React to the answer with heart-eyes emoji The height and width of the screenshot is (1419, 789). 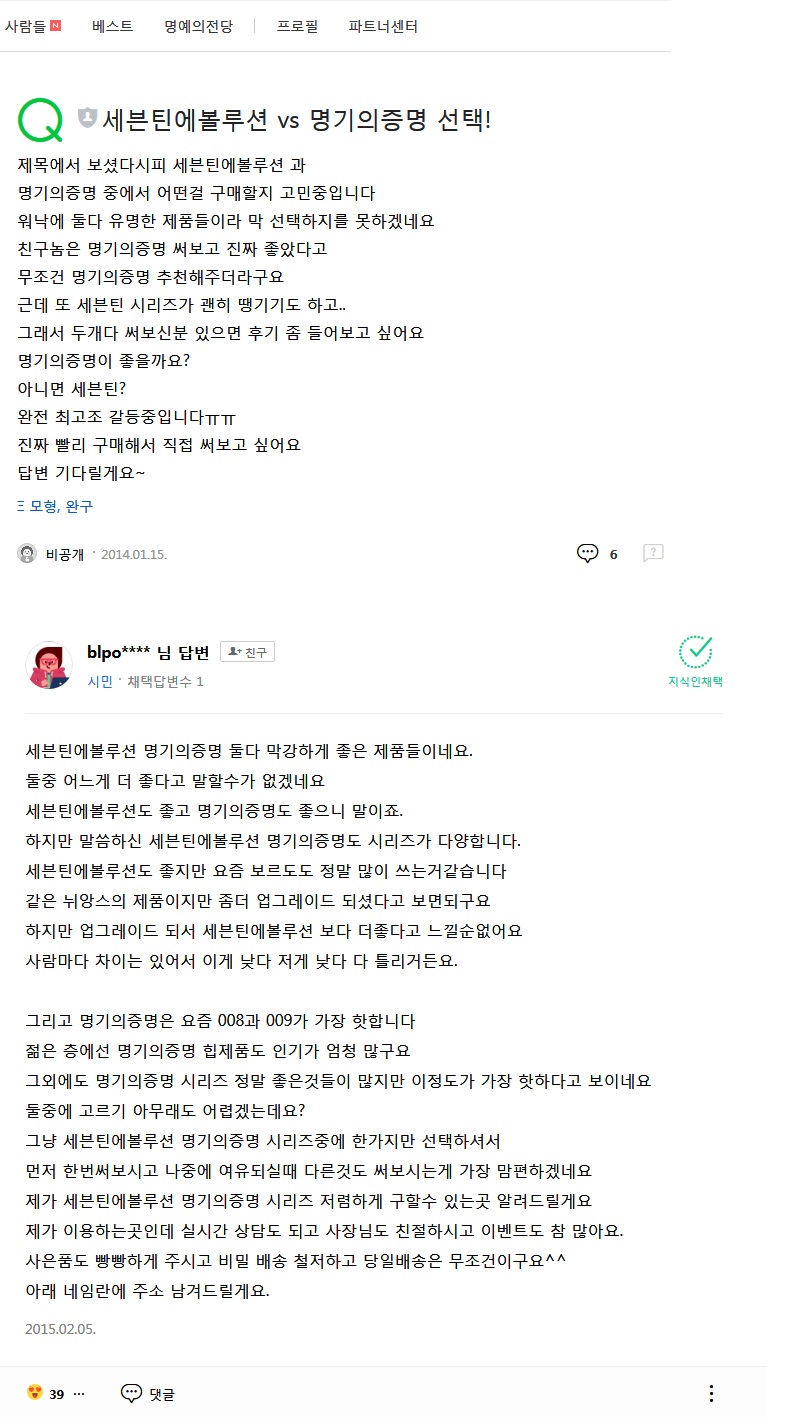[x=36, y=1393]
